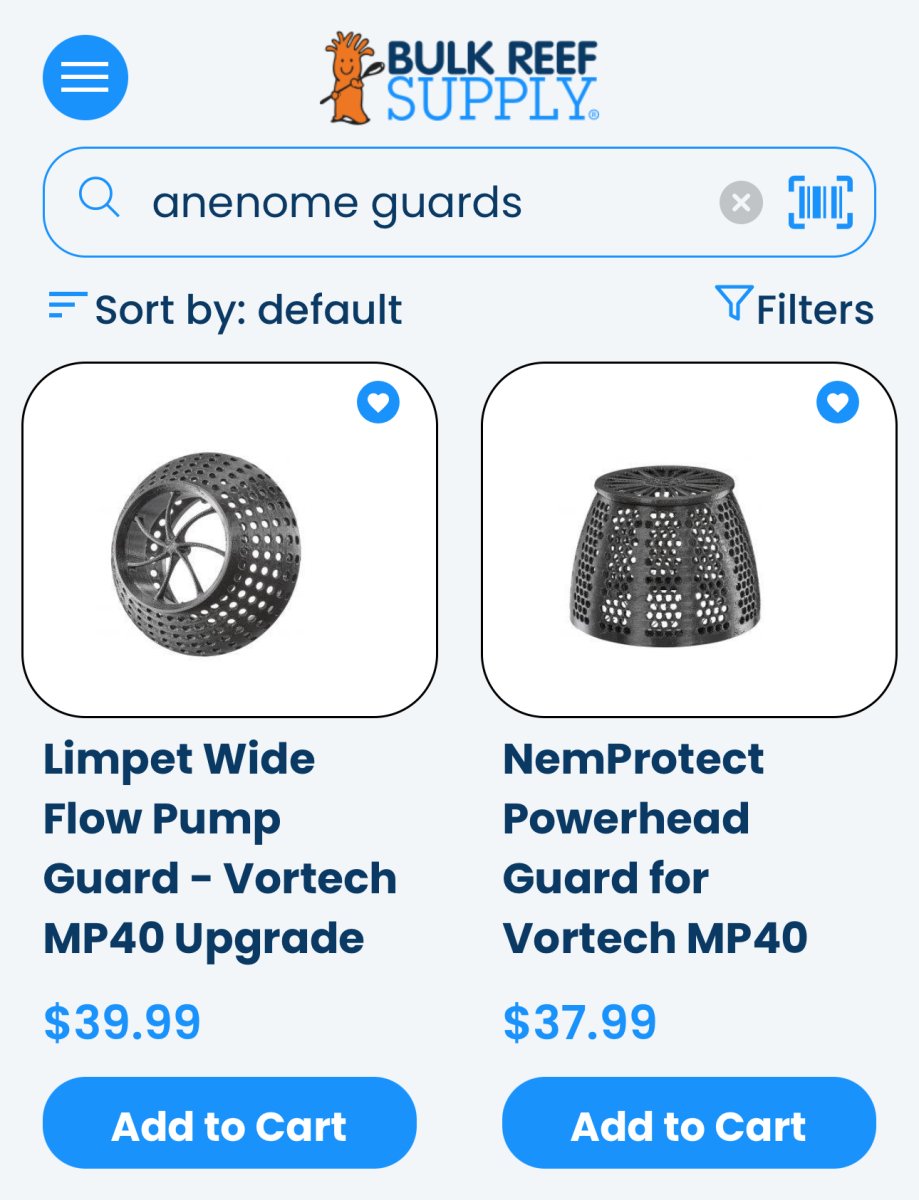Open the Sort by default options
The image size is (919, 1200).
coord(225,309)
